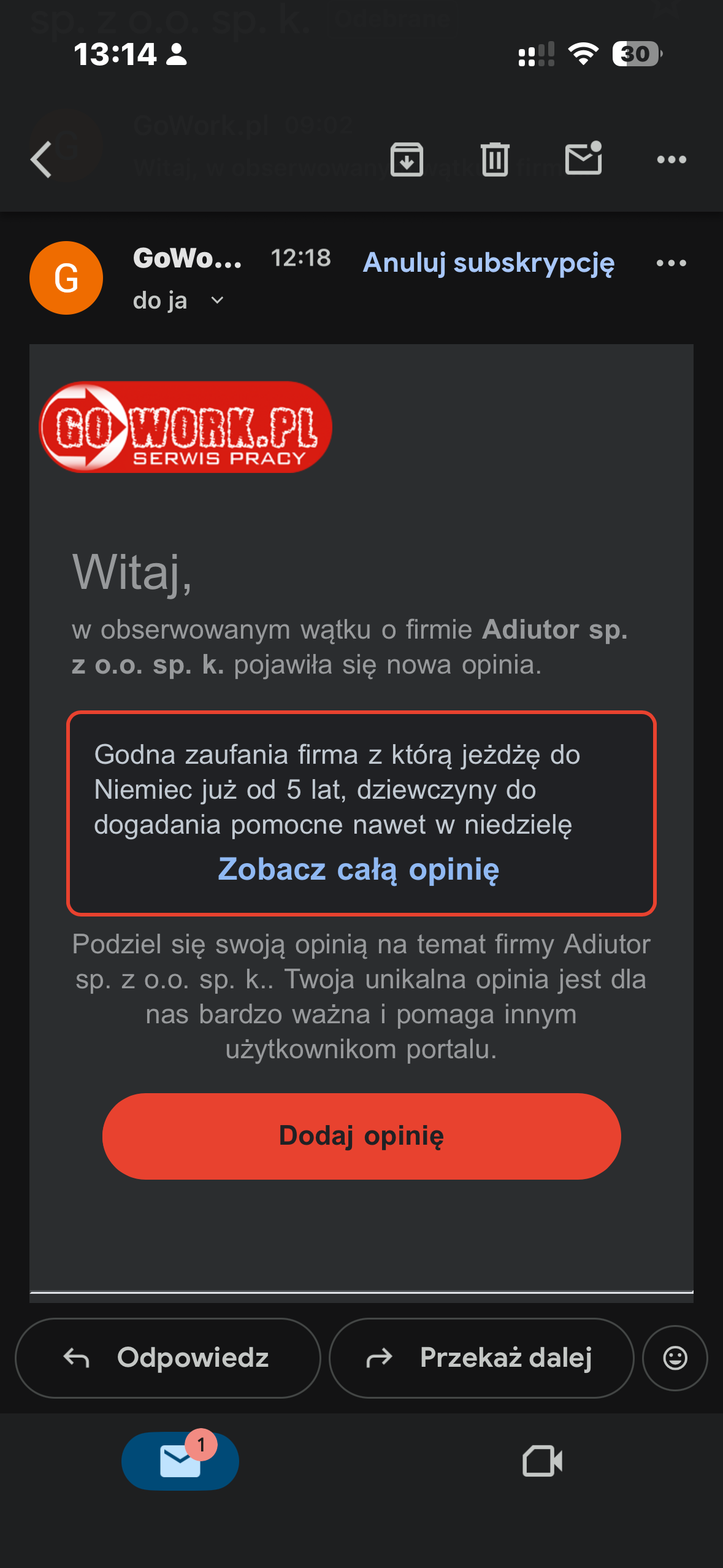
Task: Expand recipient details next to 'do ja'
Action: pos(217,301)
